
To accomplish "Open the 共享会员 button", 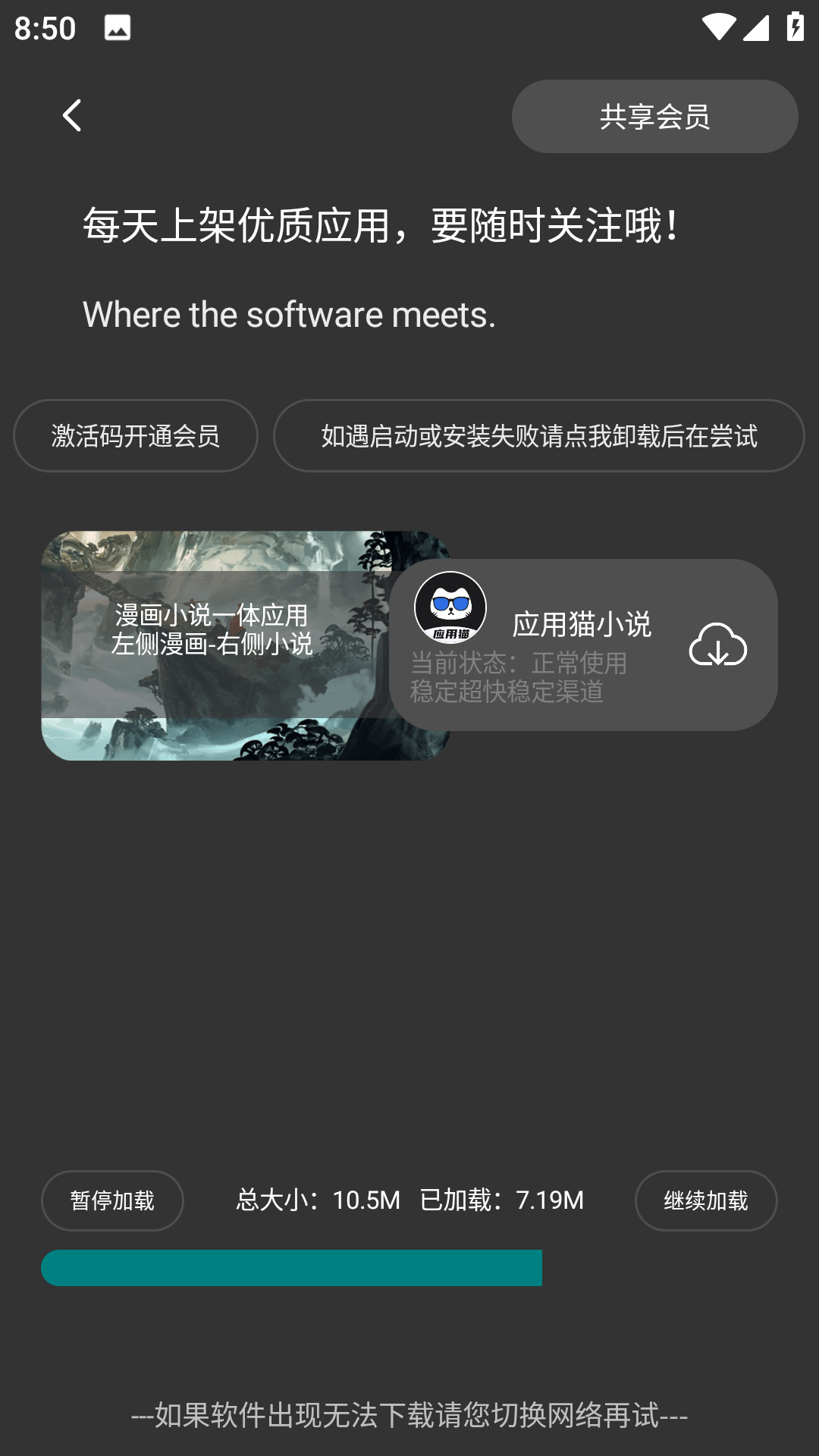I will point(654,117).
